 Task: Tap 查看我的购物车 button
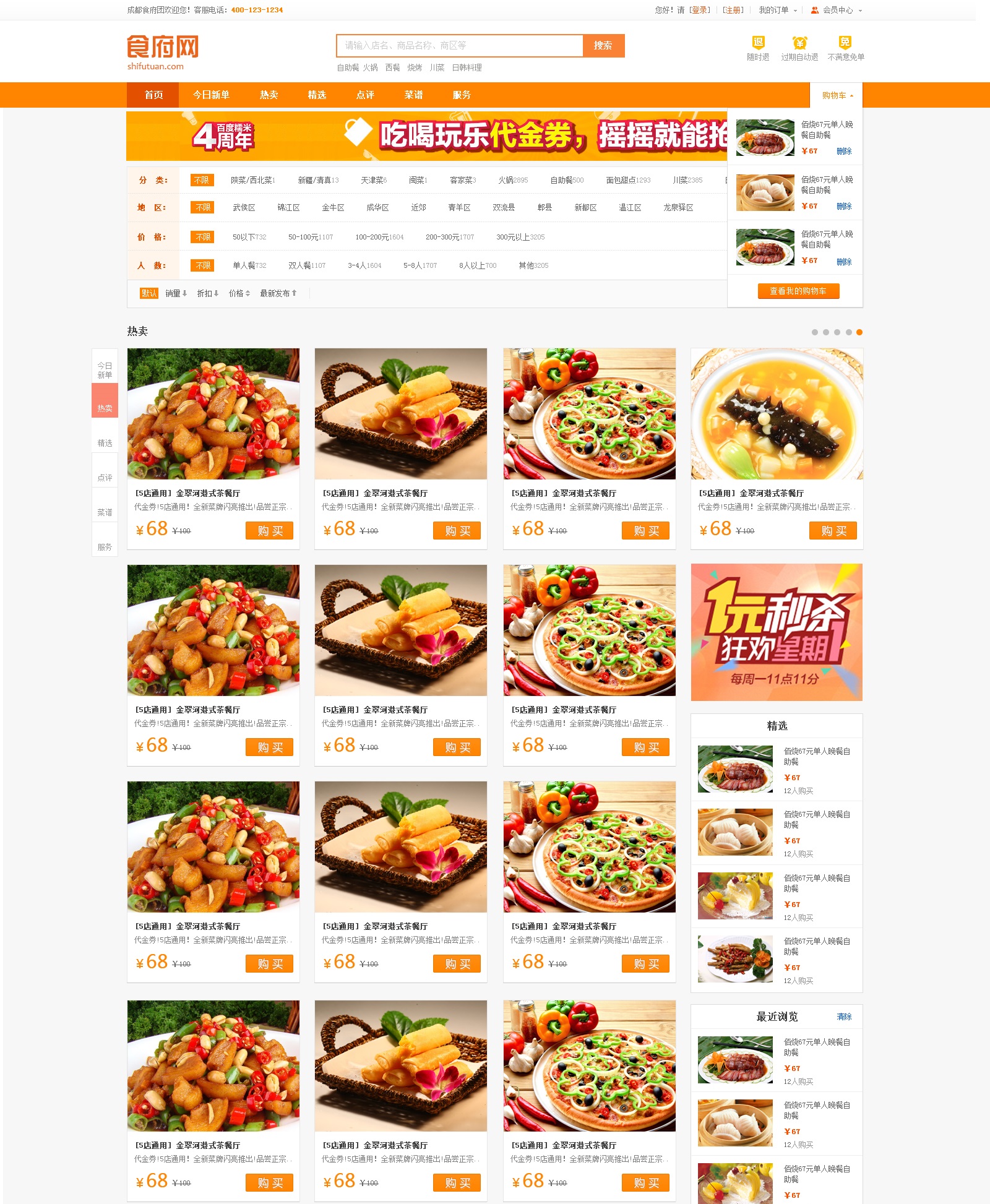[798, 291]
